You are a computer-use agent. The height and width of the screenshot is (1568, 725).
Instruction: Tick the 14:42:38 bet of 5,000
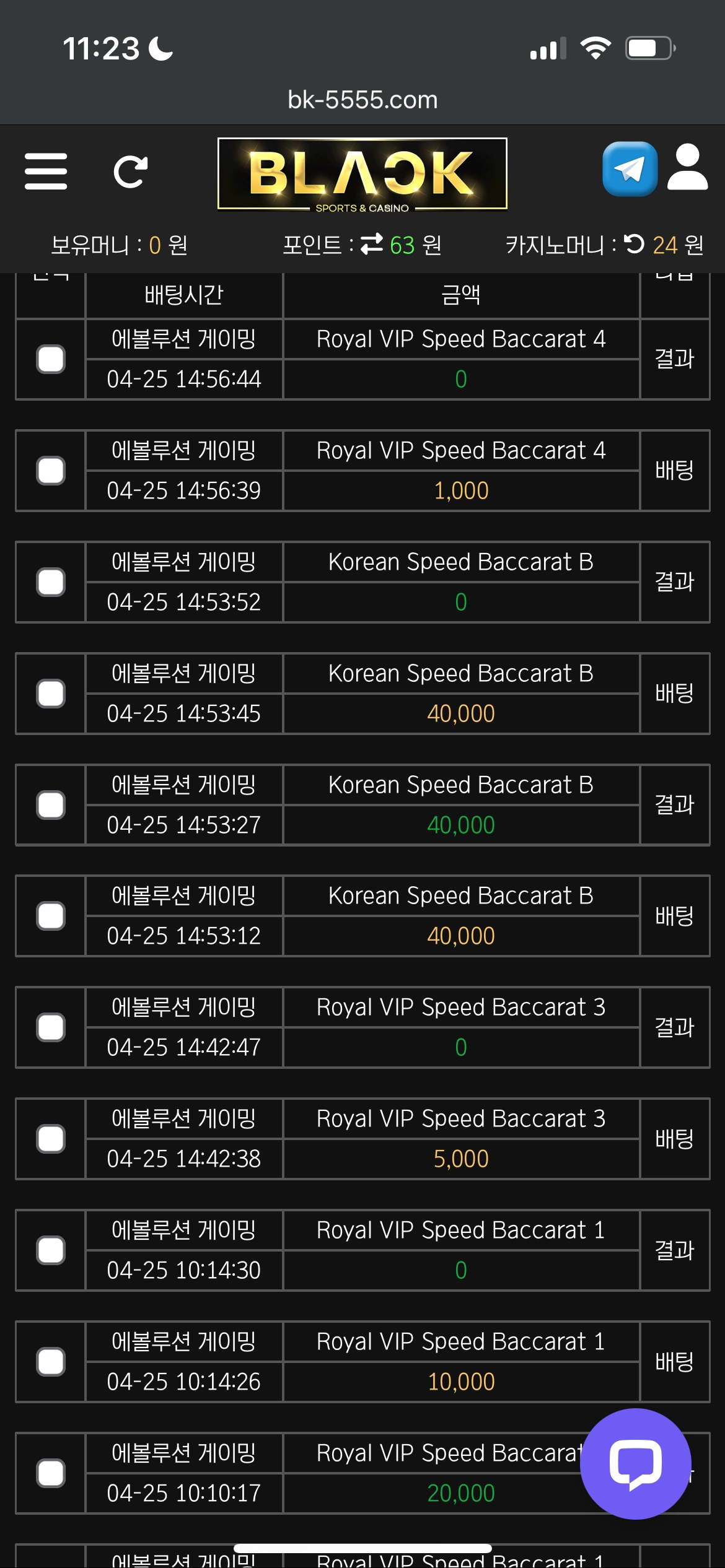pyautogui.click(x=51, y=1139)
